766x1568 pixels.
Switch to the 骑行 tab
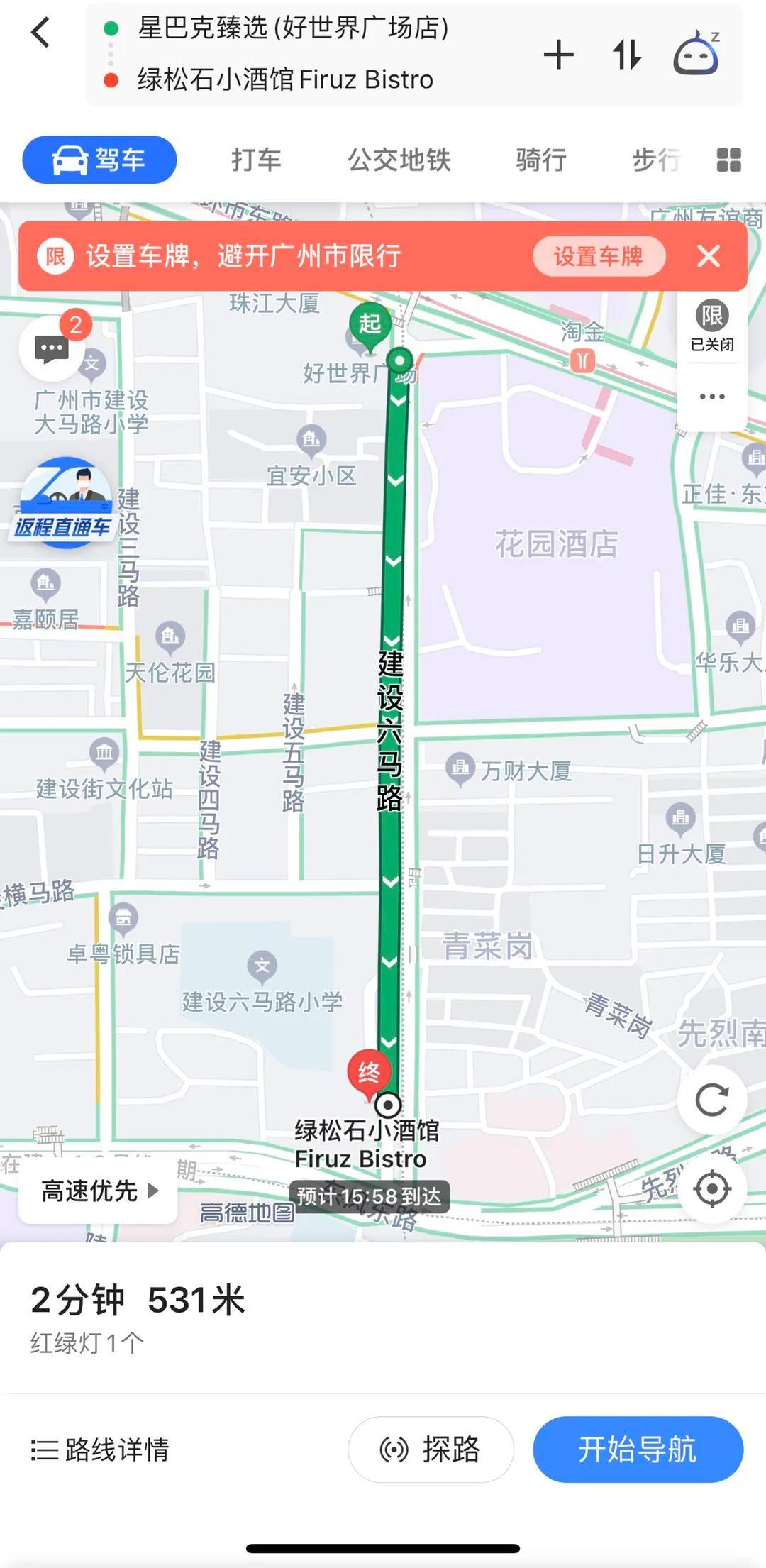tap(541, 160)
